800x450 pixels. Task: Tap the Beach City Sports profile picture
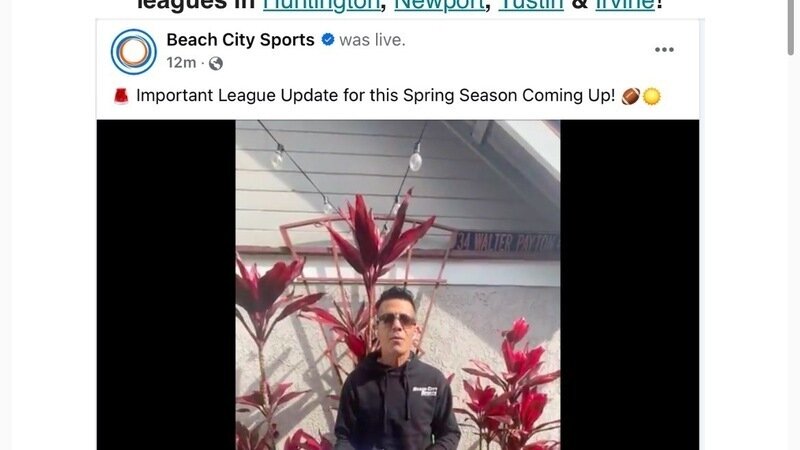point(133,51)
